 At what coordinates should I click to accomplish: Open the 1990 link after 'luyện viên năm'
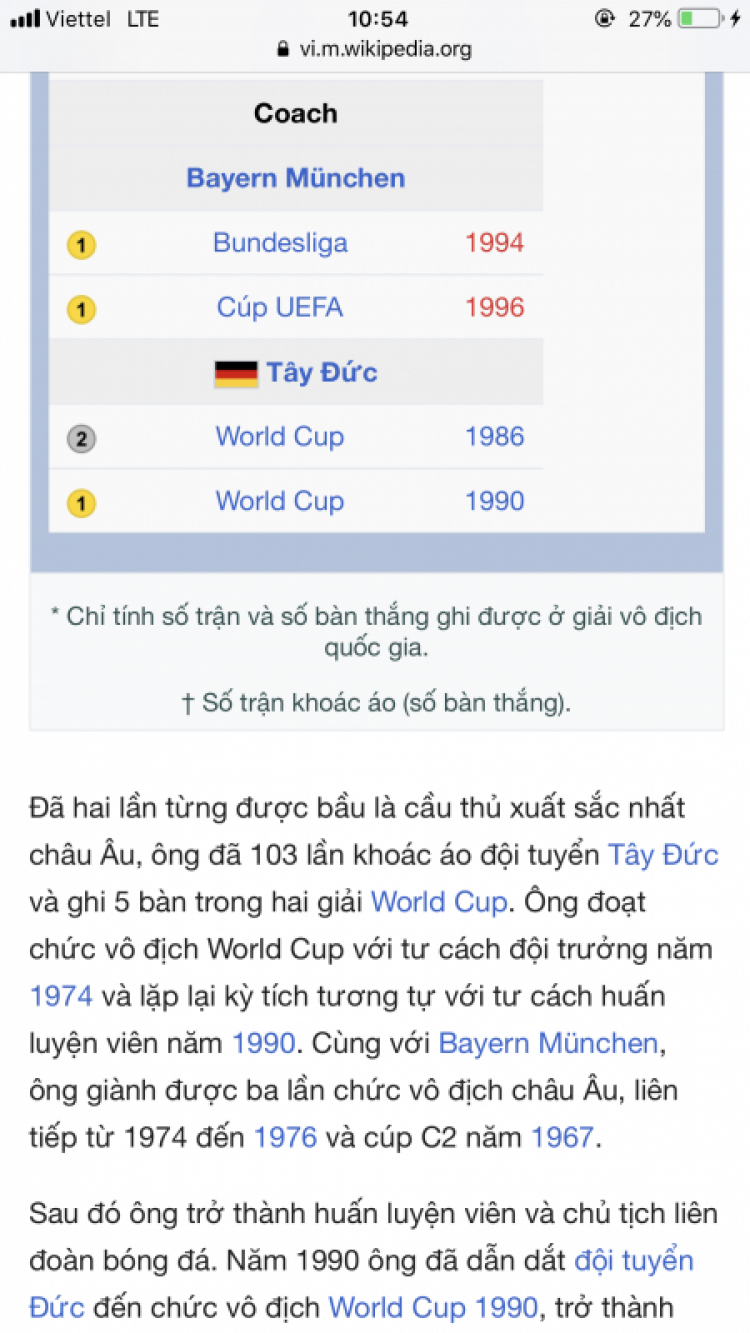click(263, 1043)
